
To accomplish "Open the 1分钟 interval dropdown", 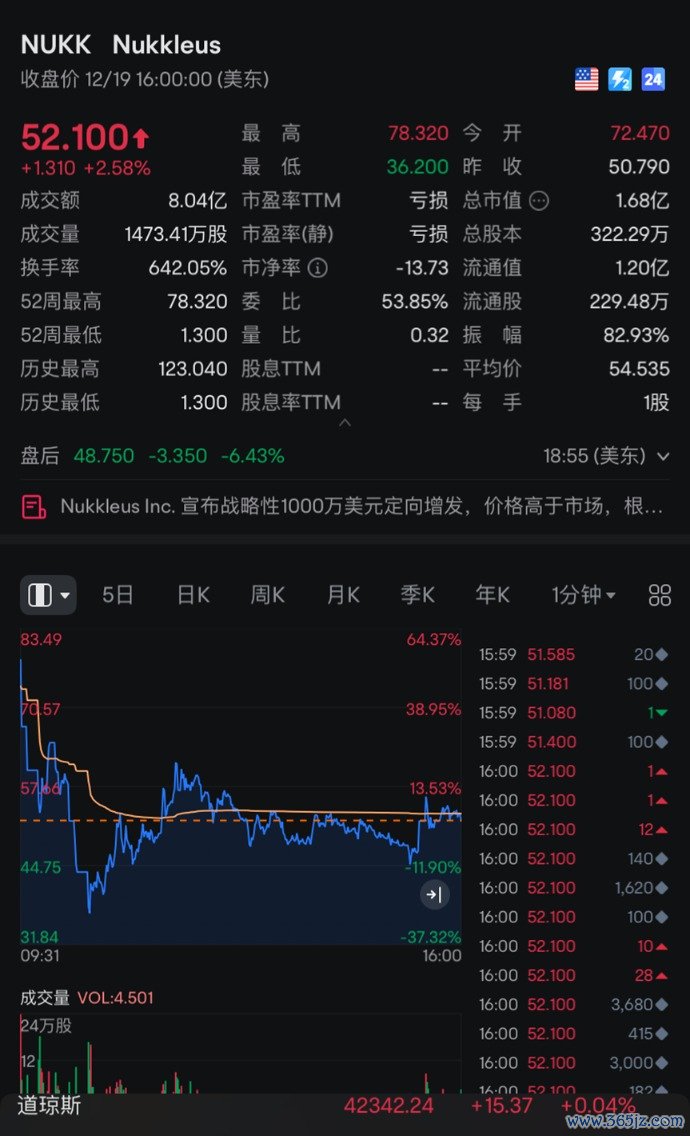I will [x=583, y=595].
